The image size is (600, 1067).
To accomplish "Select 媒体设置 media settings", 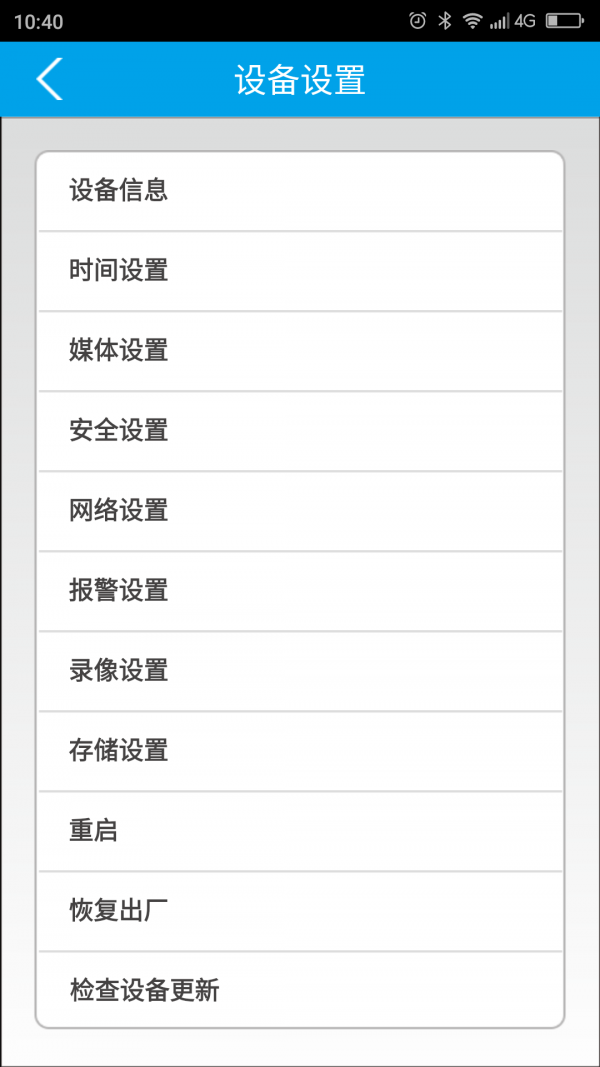I will coord(300,350).
